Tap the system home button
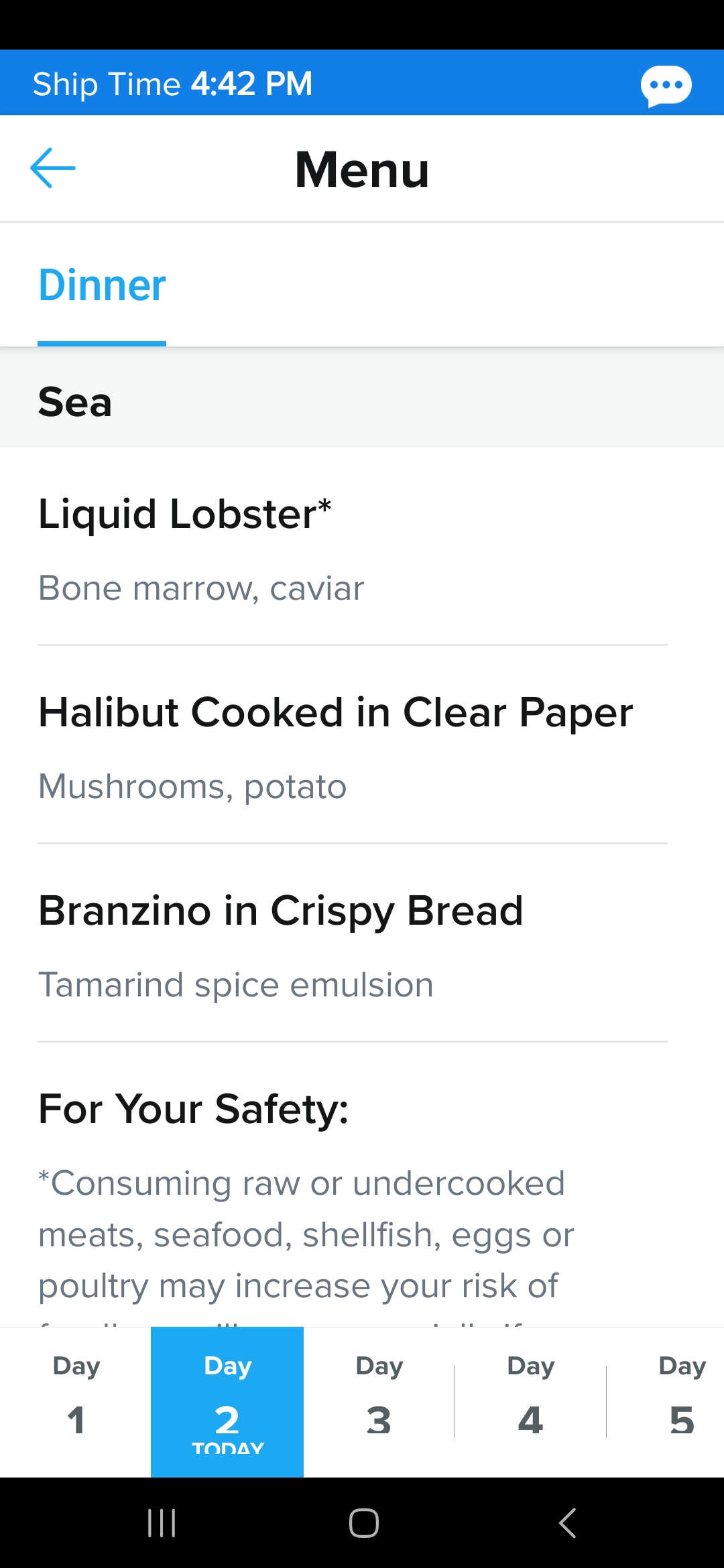This screenshot has height=1568, width=724. (x=363, y=1523)
